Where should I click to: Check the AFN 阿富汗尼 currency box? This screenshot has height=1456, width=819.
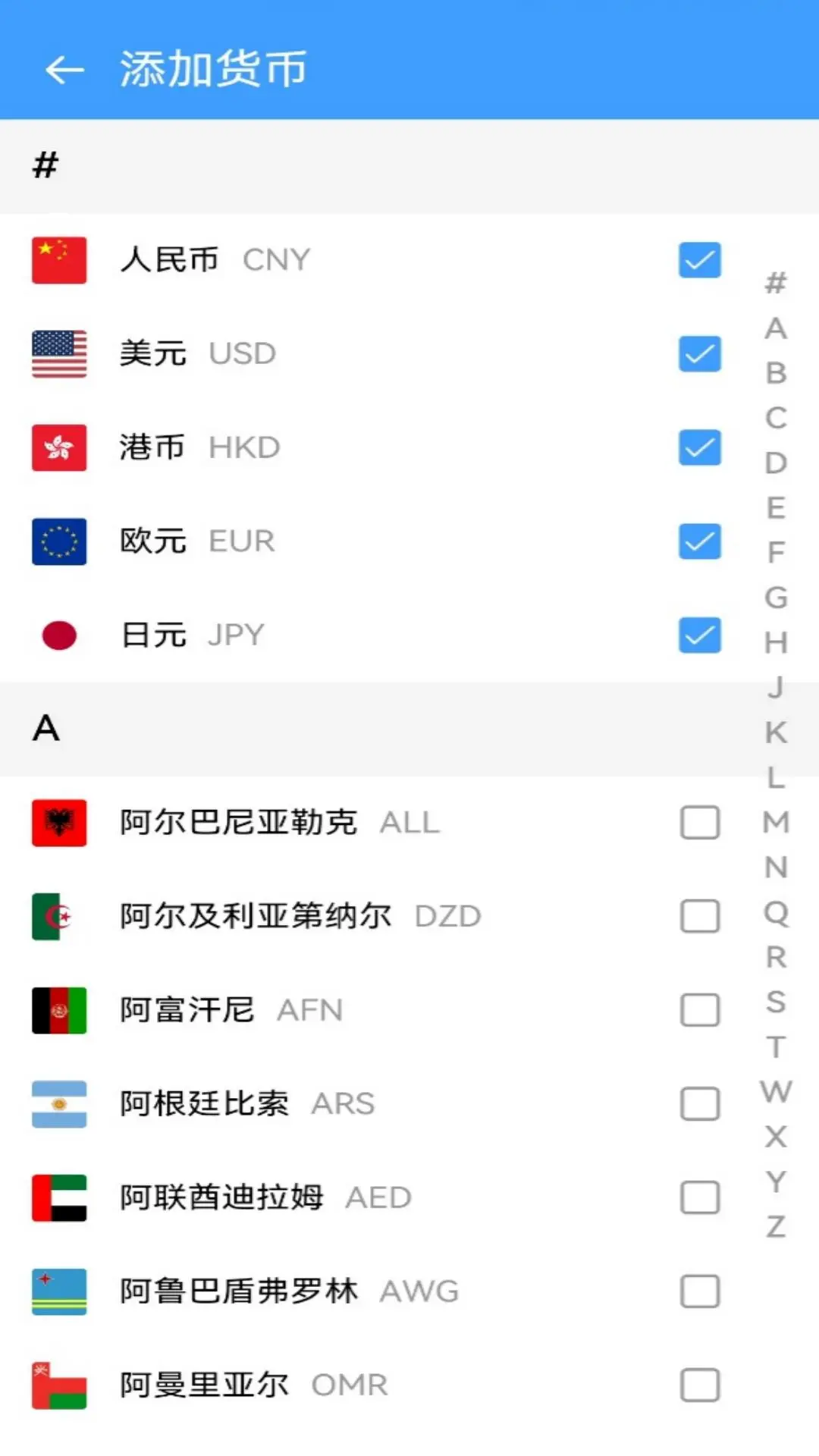pos(698,1010)
